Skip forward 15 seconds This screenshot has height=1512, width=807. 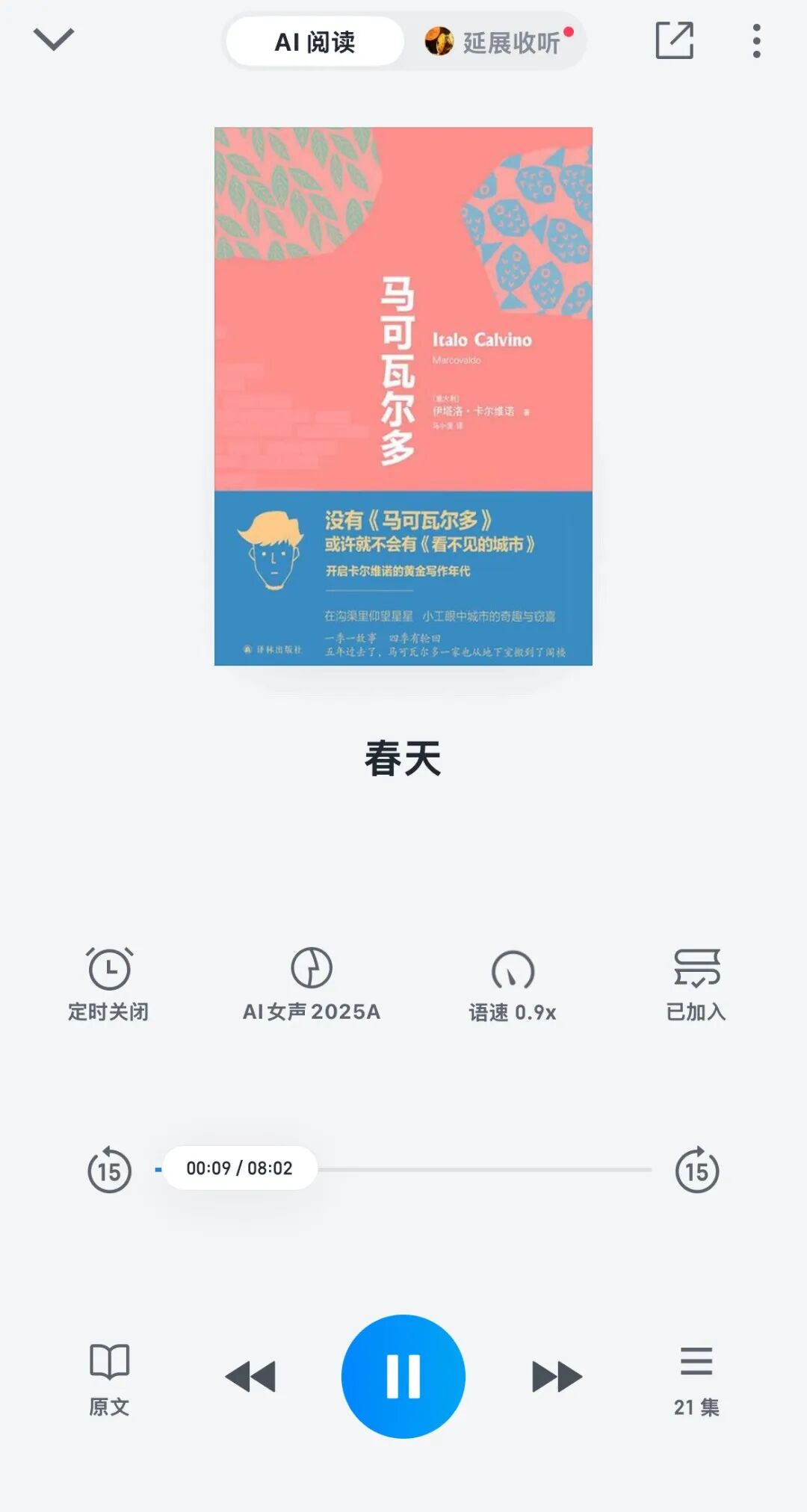[x=696, y=1169]
